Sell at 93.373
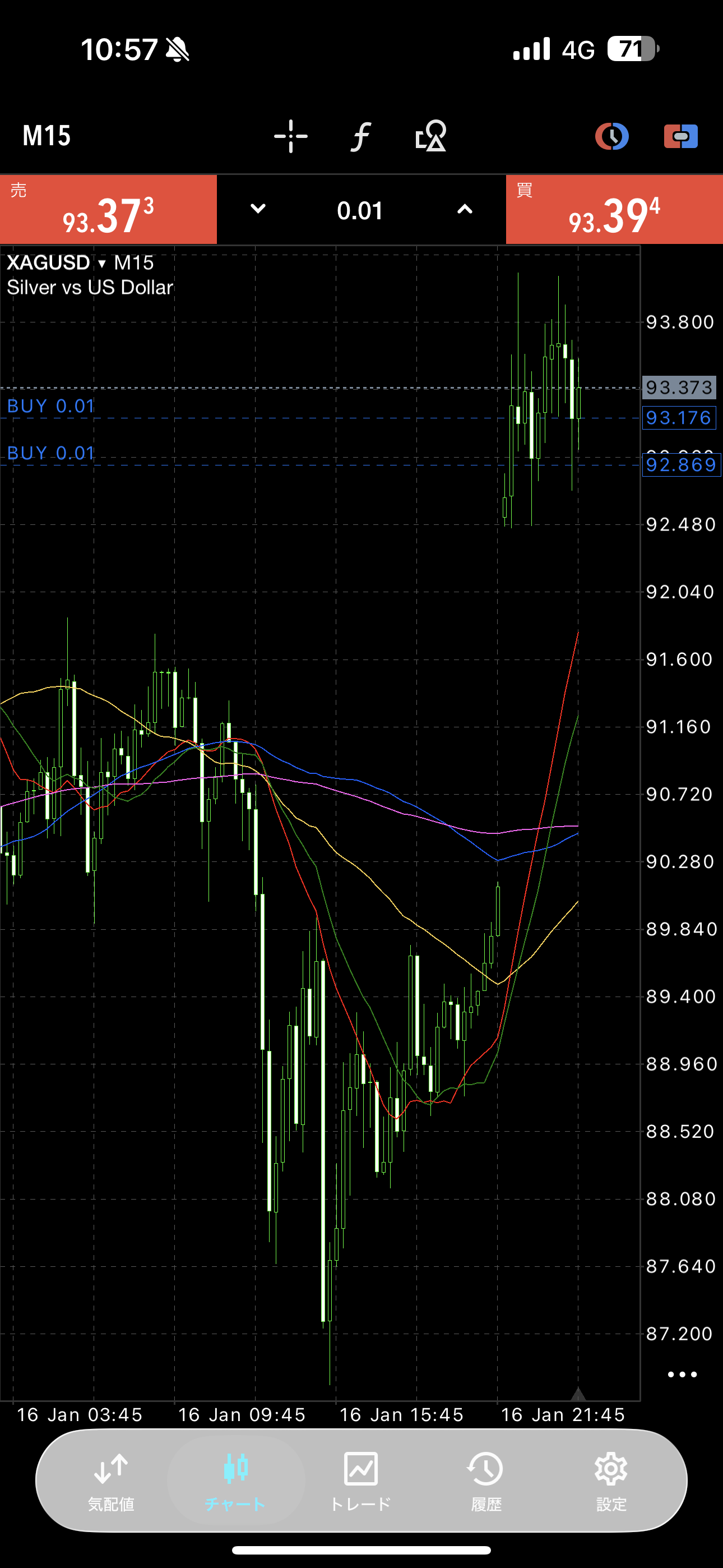Viewport: 723px width, 1568px height. click(x=108, y=210)
